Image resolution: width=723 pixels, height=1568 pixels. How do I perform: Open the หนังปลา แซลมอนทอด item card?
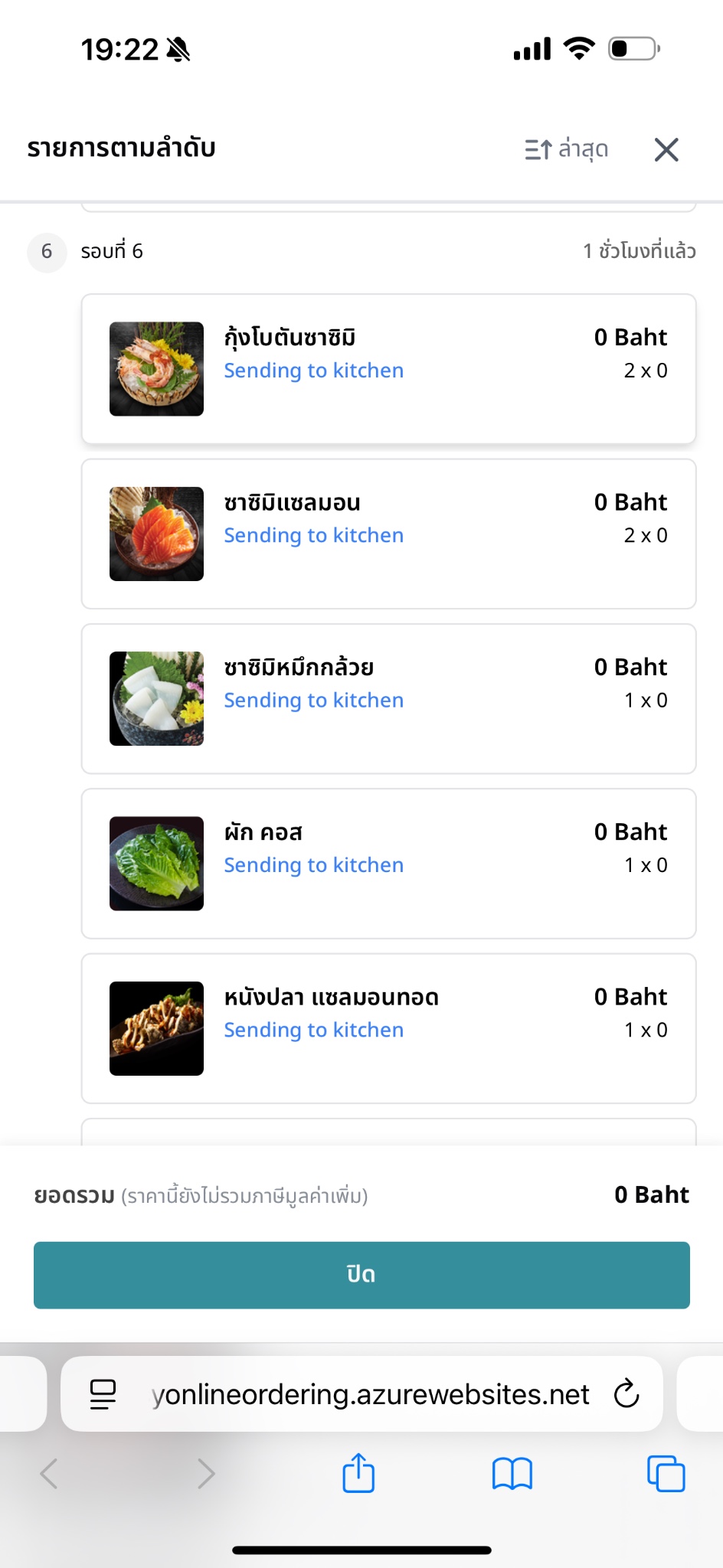tap(389, 1028)
